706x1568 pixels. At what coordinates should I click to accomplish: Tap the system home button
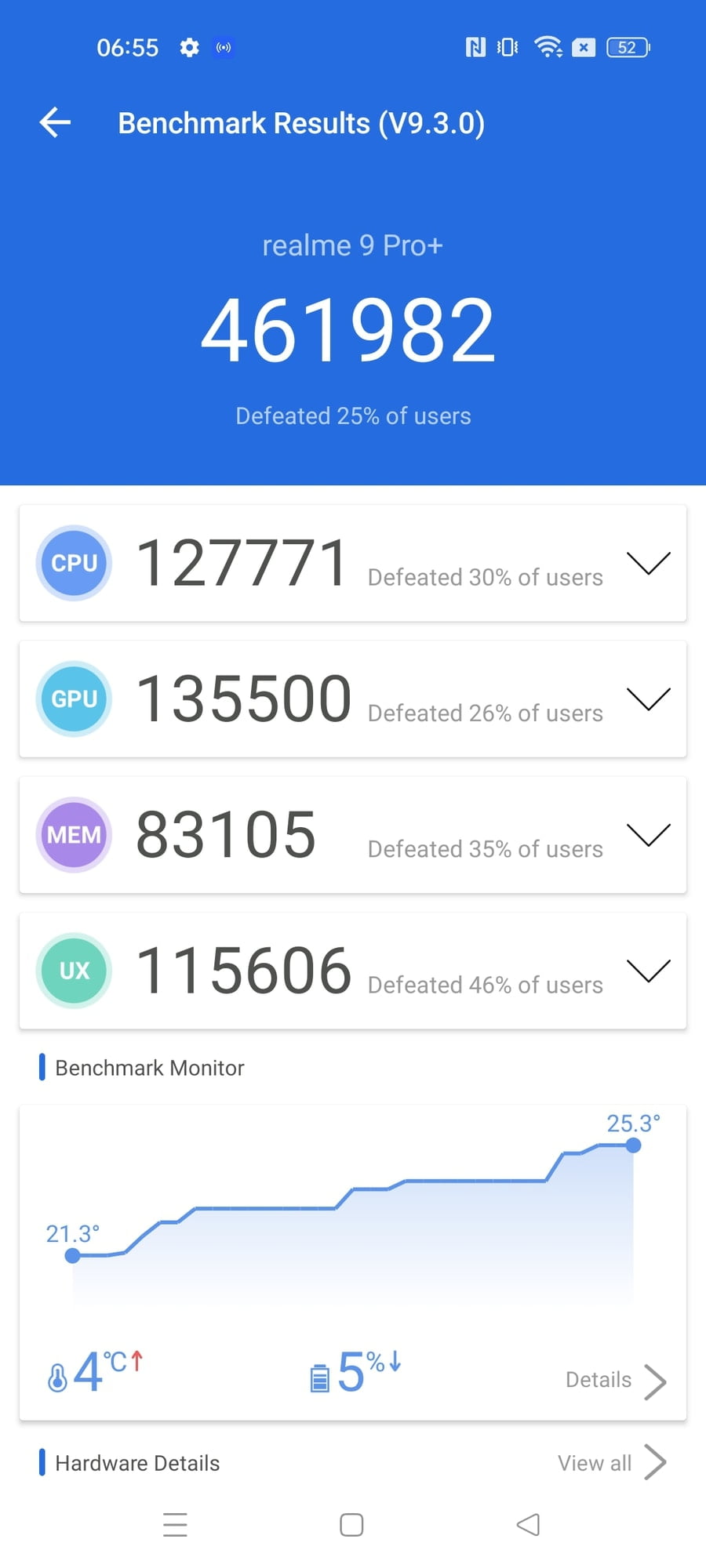(351, 1525)
